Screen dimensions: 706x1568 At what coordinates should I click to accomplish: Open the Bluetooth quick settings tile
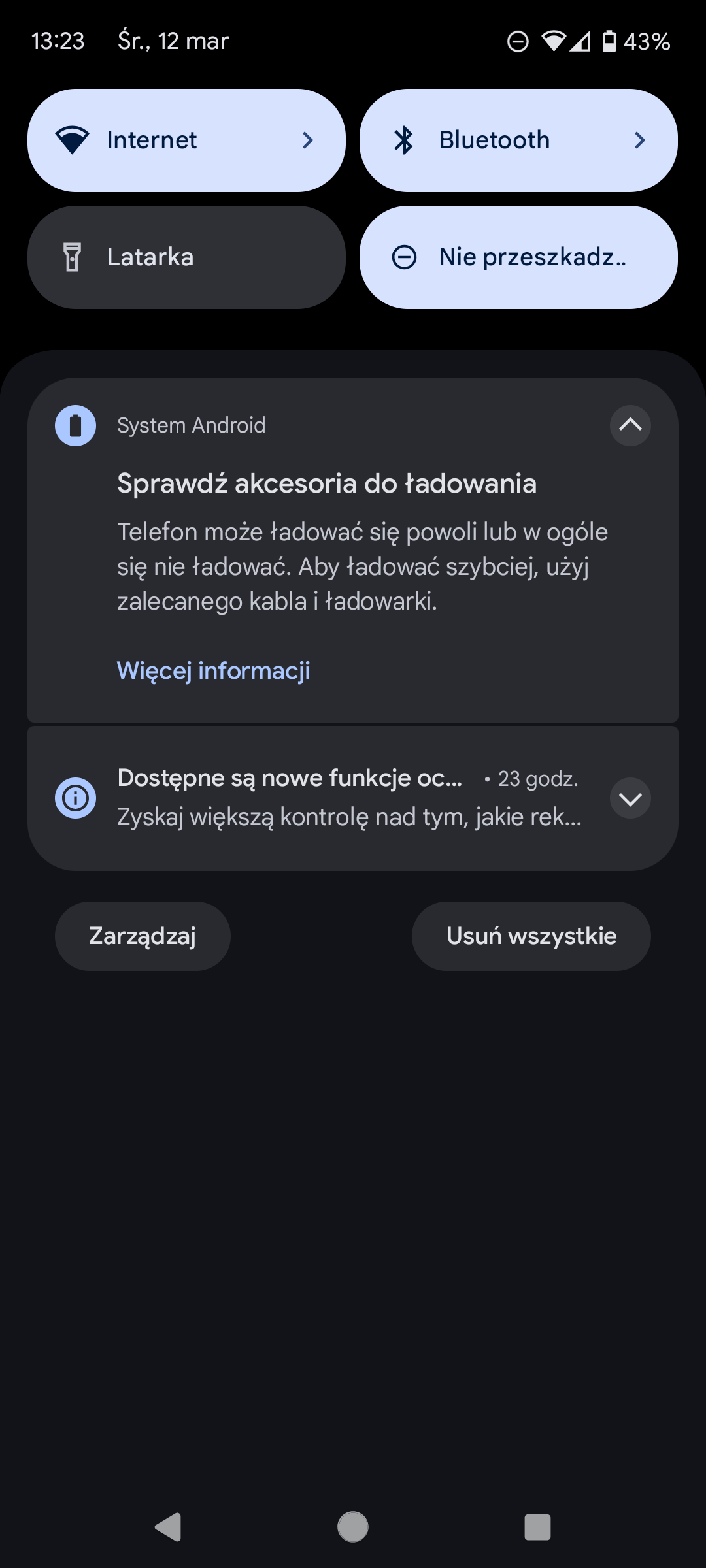pos(518,140)
